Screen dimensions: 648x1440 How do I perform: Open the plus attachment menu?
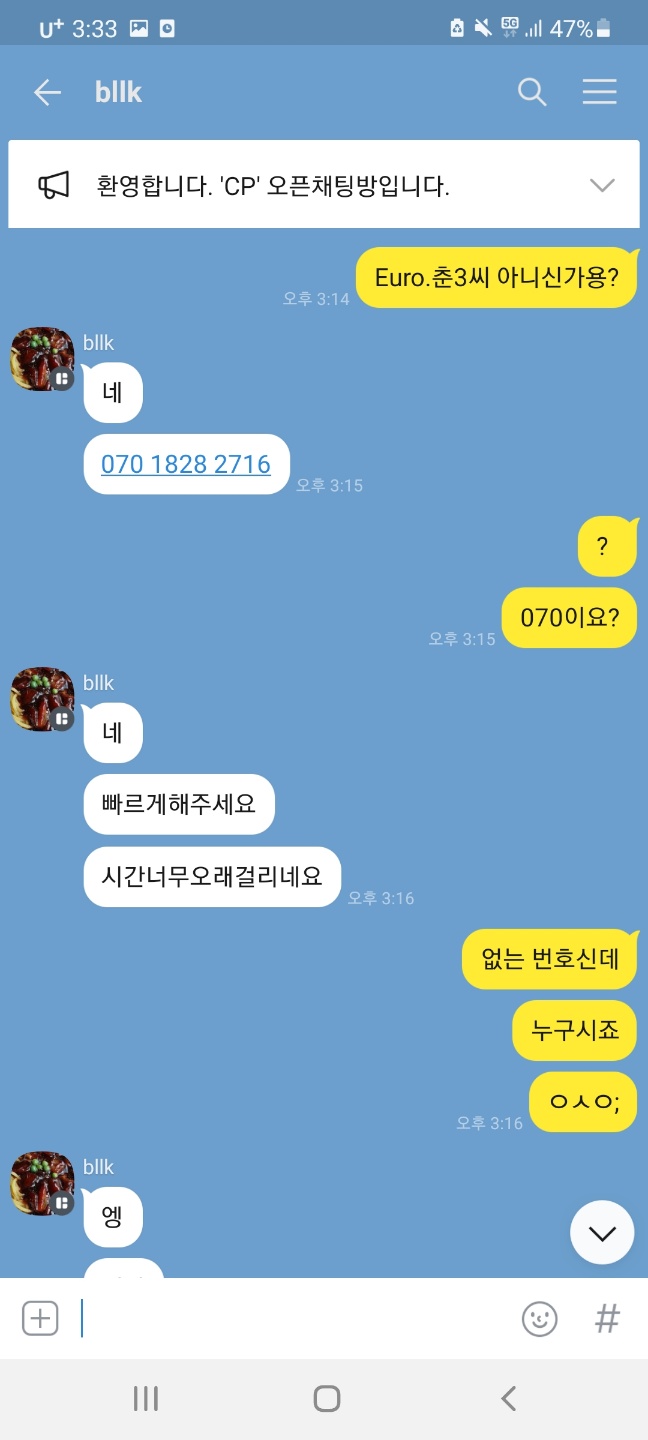[40, 1318]
